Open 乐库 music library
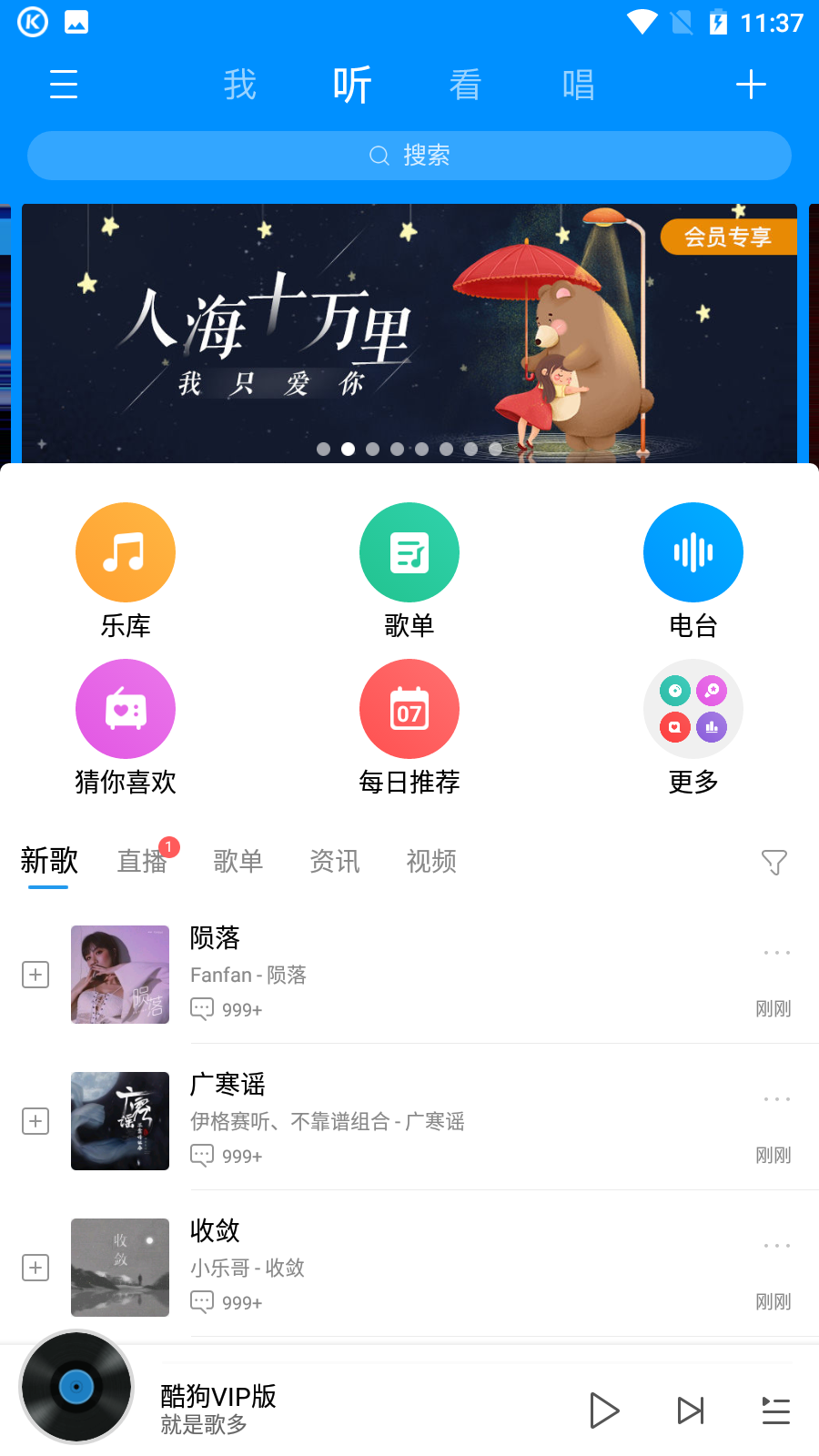This screenshot has width=819, height=1456. pyautogui.click(x=126, y=553)
